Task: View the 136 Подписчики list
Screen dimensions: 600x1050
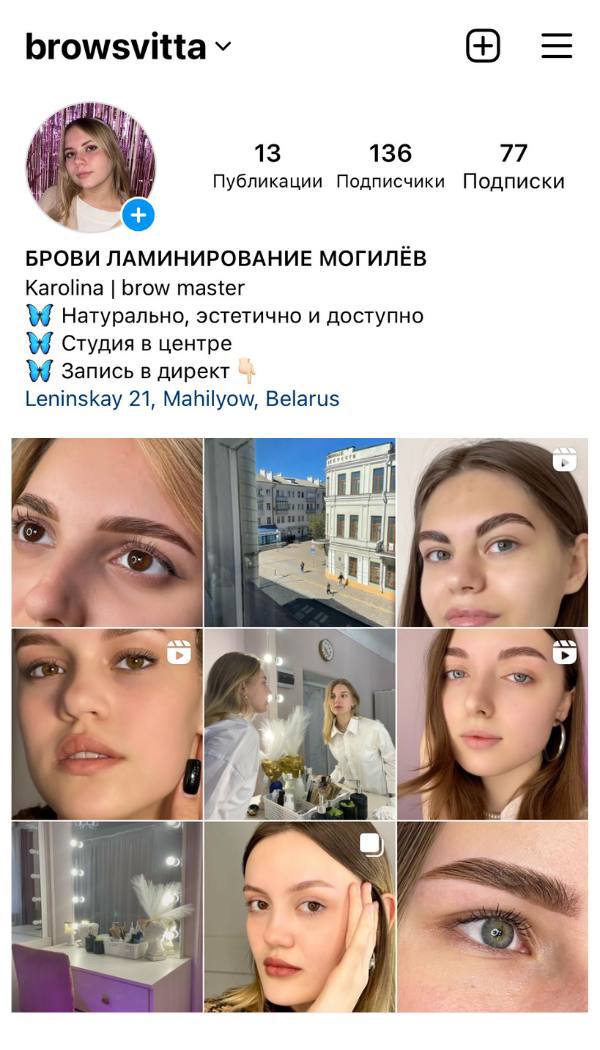Action: (390, 166)
